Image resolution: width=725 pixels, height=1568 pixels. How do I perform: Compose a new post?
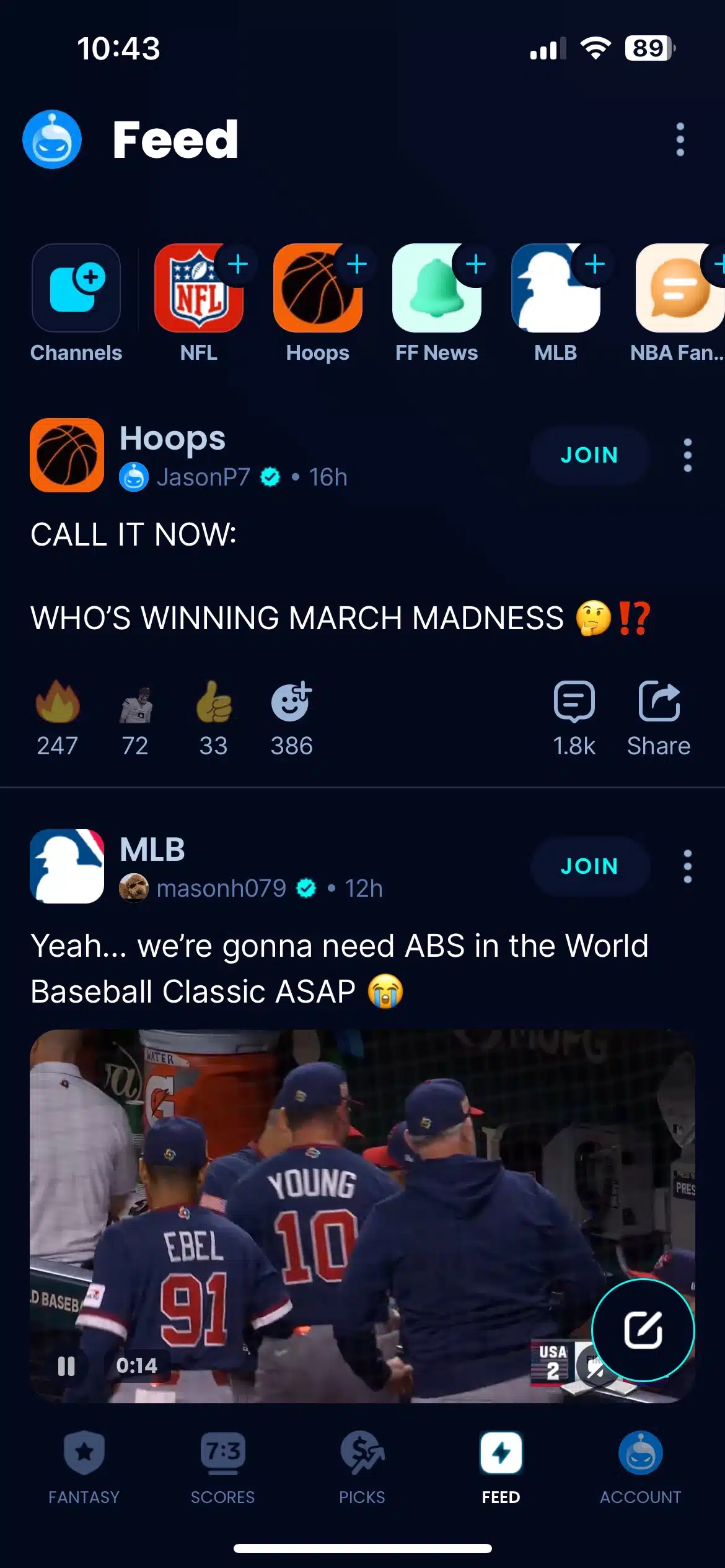tap(643, 1330)
